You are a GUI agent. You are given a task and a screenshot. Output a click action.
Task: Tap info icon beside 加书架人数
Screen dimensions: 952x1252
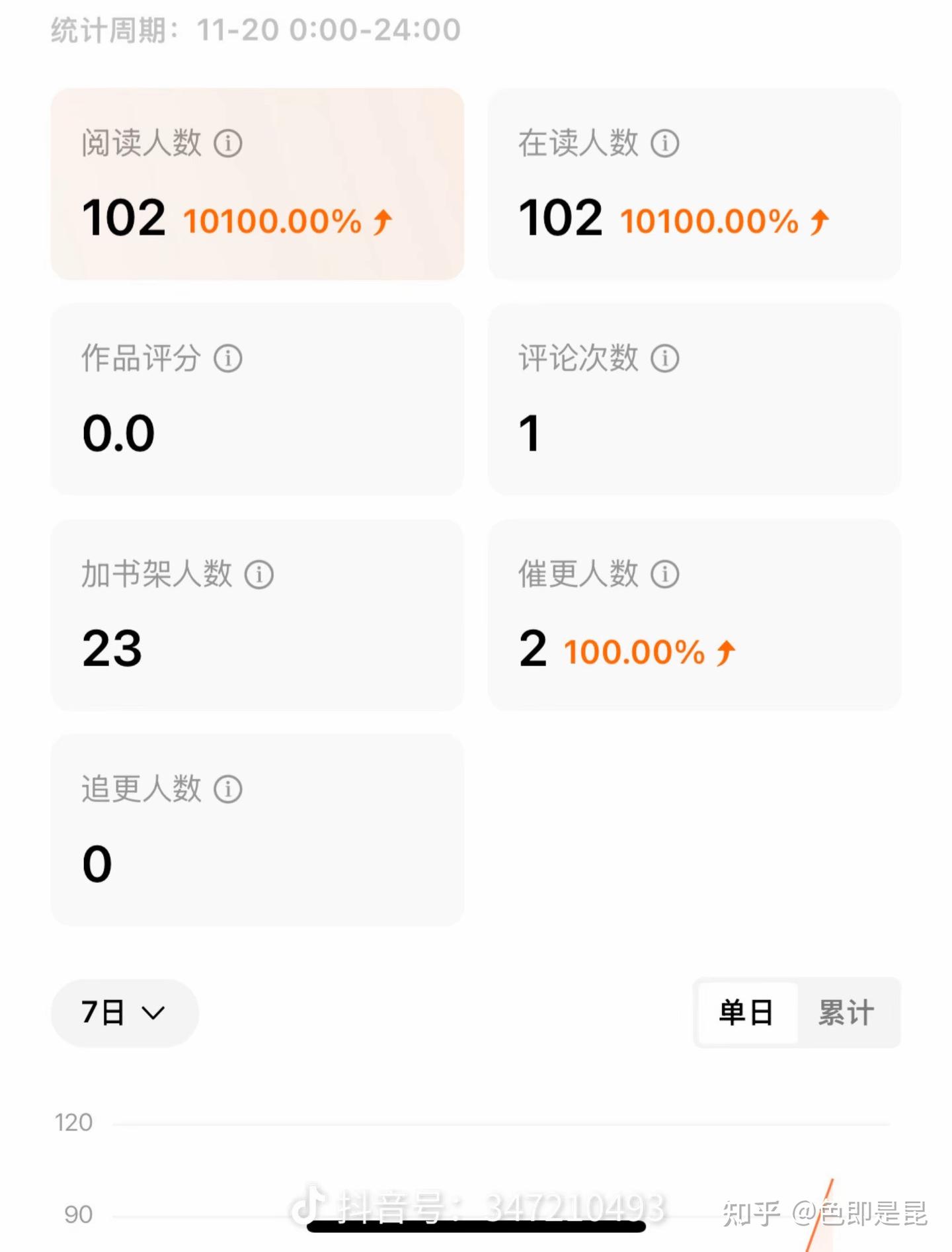click(259, 574)
